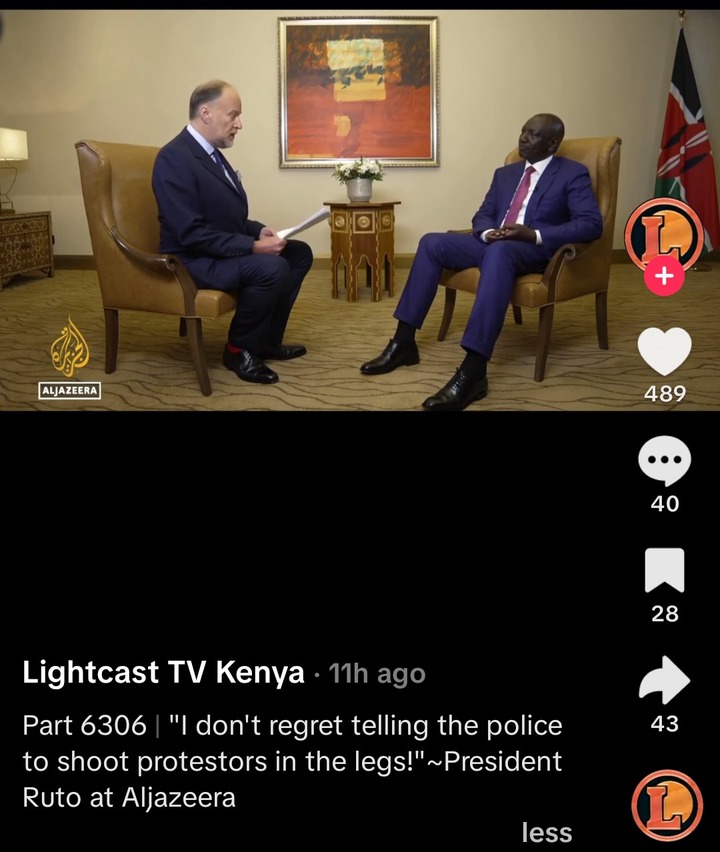This screenshot has width=720, height=852.
Task: Pause the playing interview video
Action: click(330, 210)
